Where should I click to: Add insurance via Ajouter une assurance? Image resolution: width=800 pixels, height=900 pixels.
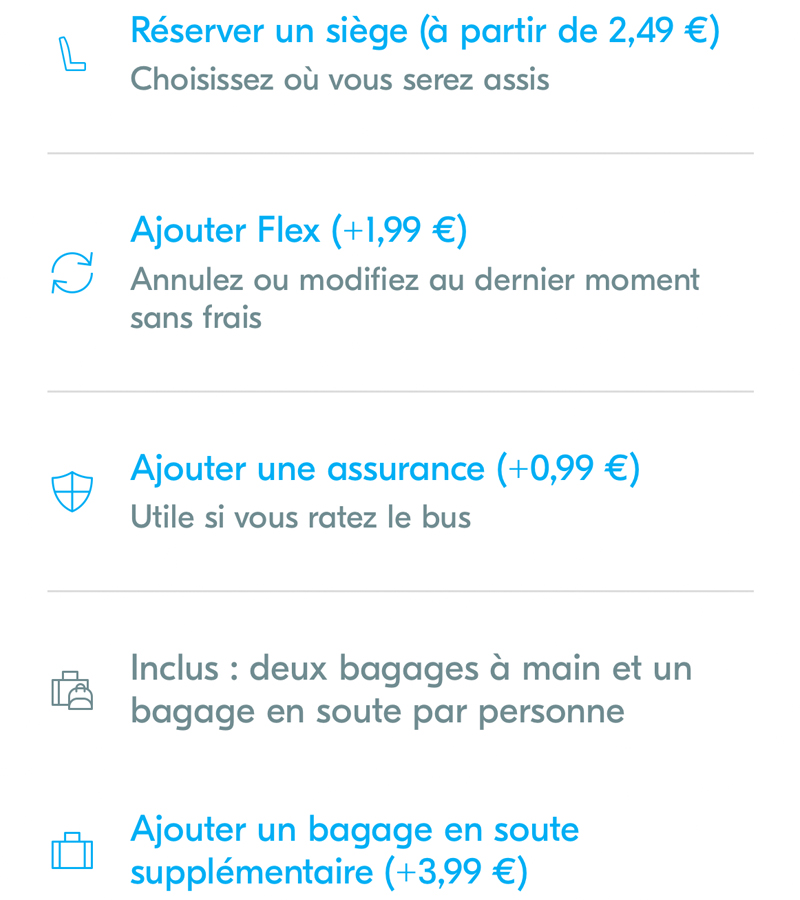[385, 469]
